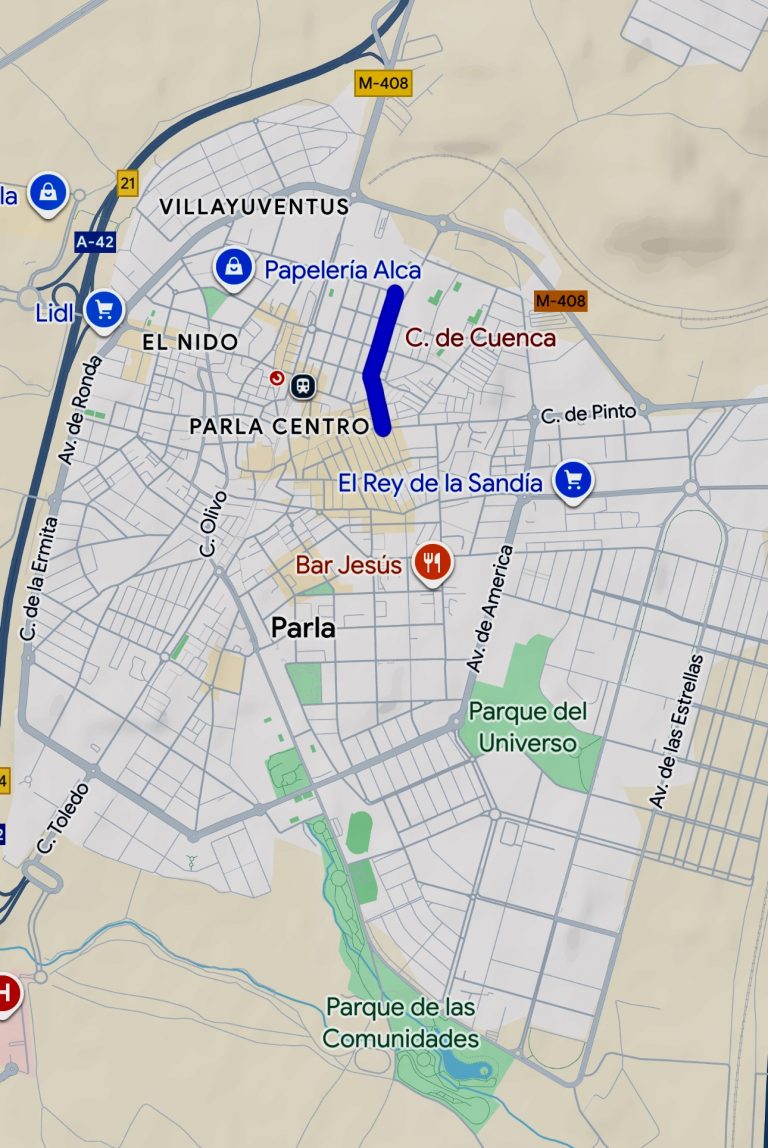The width and height of the screenshot is (768, 1148).
Task: Select the Parque de las Comunidades label
Action: point(400,1022)
